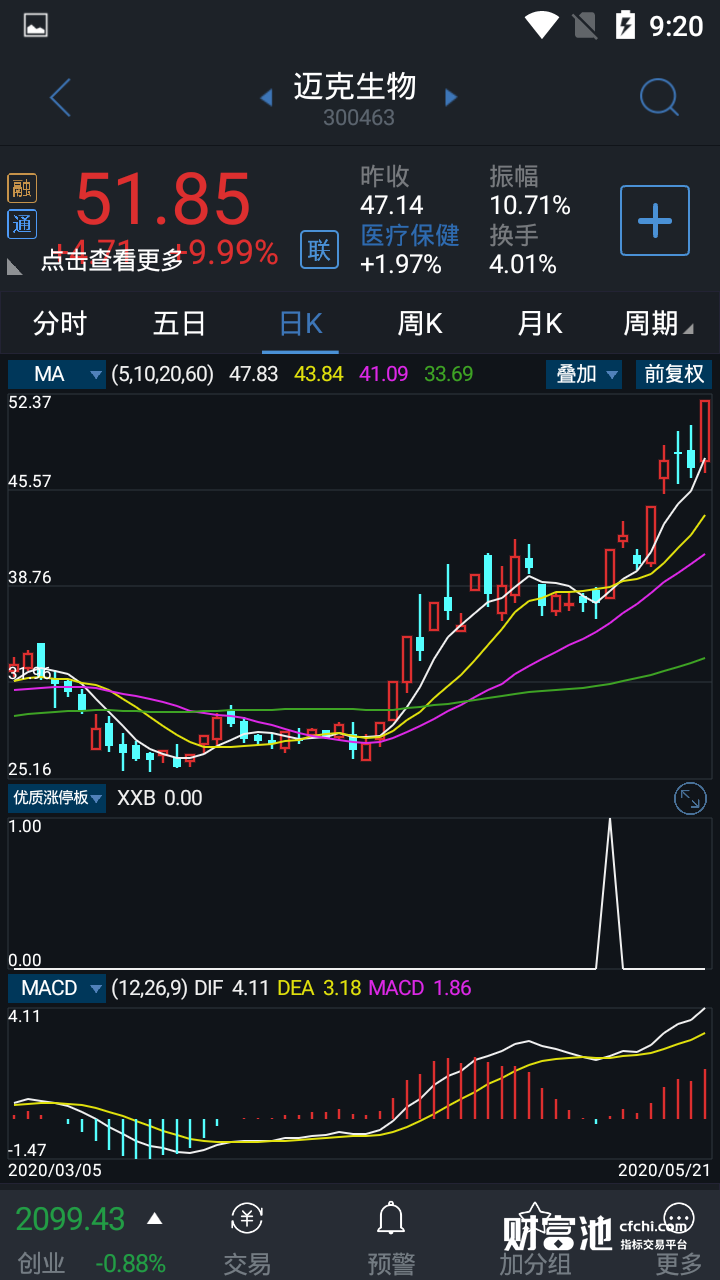Open the 联 linked-stocks button
Image resolution: width=720 pixels, height=1280 pixels.
tap(319, 249)
